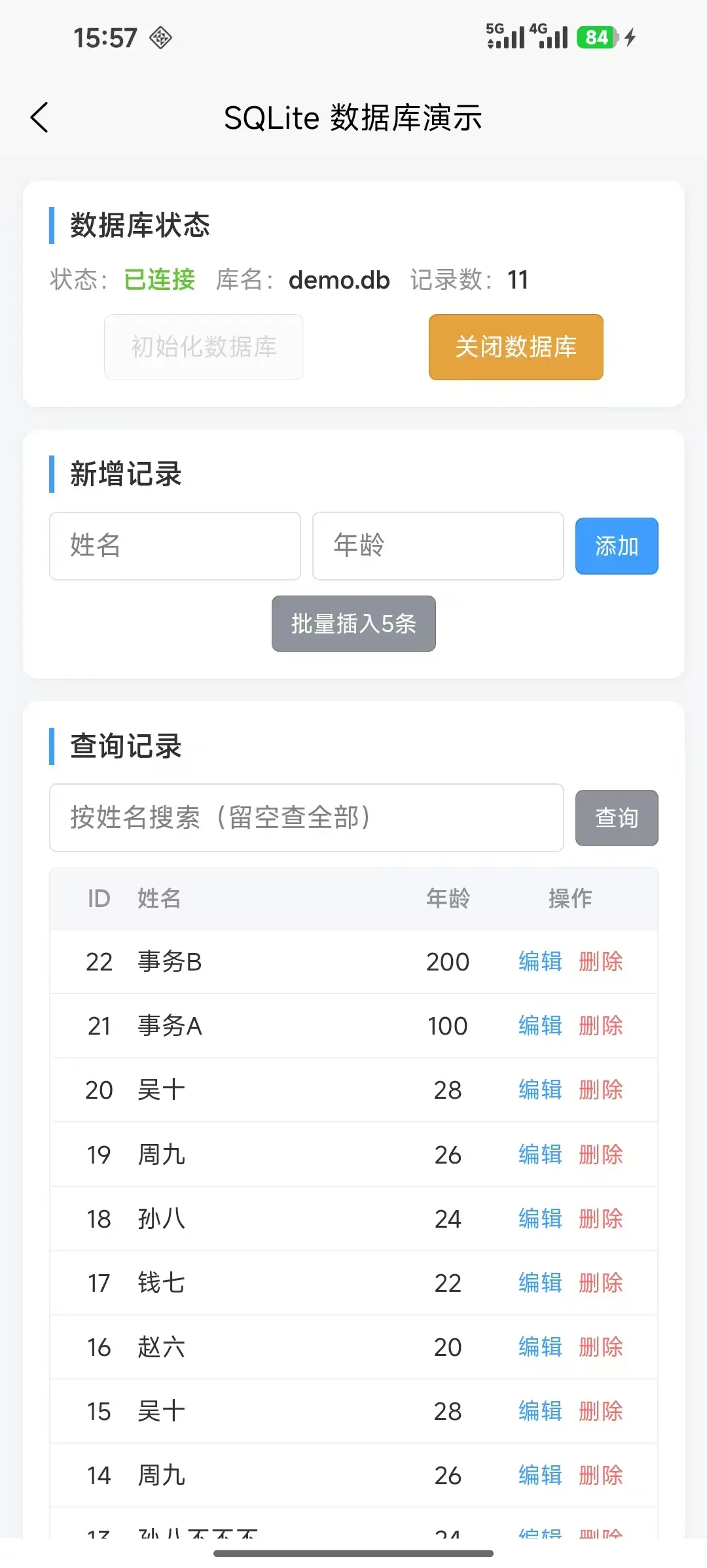Screen dimensions: 707x1568
Task: Delete record 16 赵六
Action: click(601, 1347)
